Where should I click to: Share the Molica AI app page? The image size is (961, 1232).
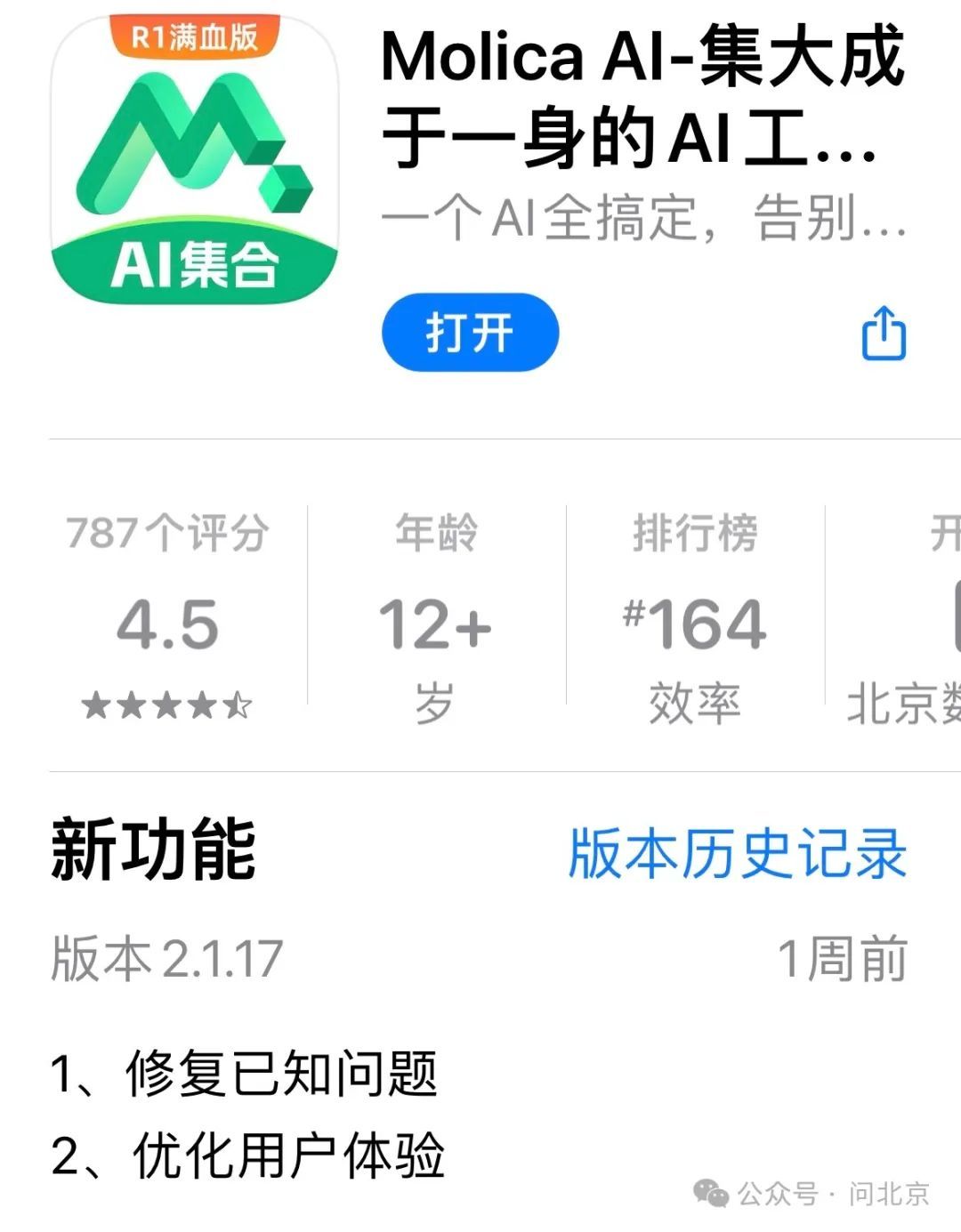[x=884, y=334]
